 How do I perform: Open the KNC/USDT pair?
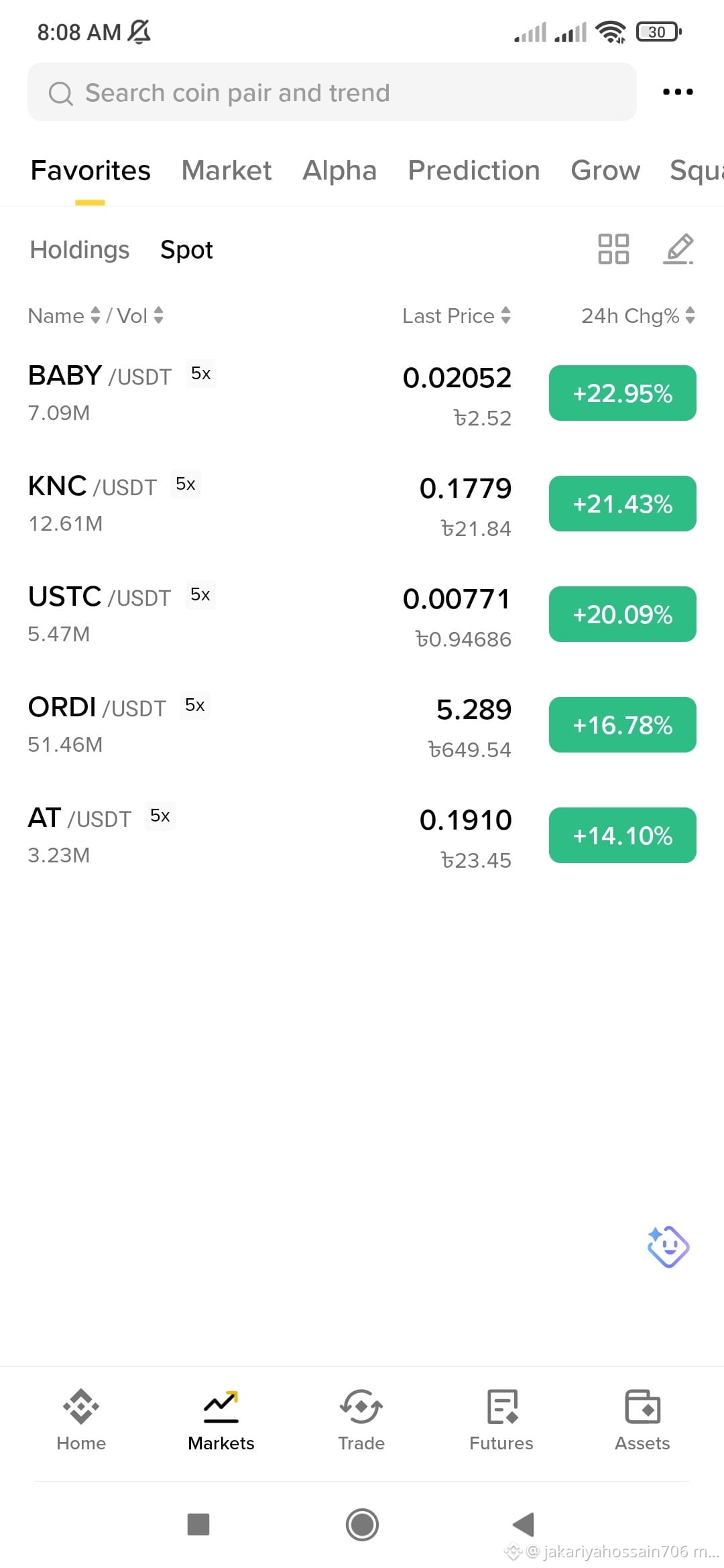pyautogui.click(x=362, y=505)
